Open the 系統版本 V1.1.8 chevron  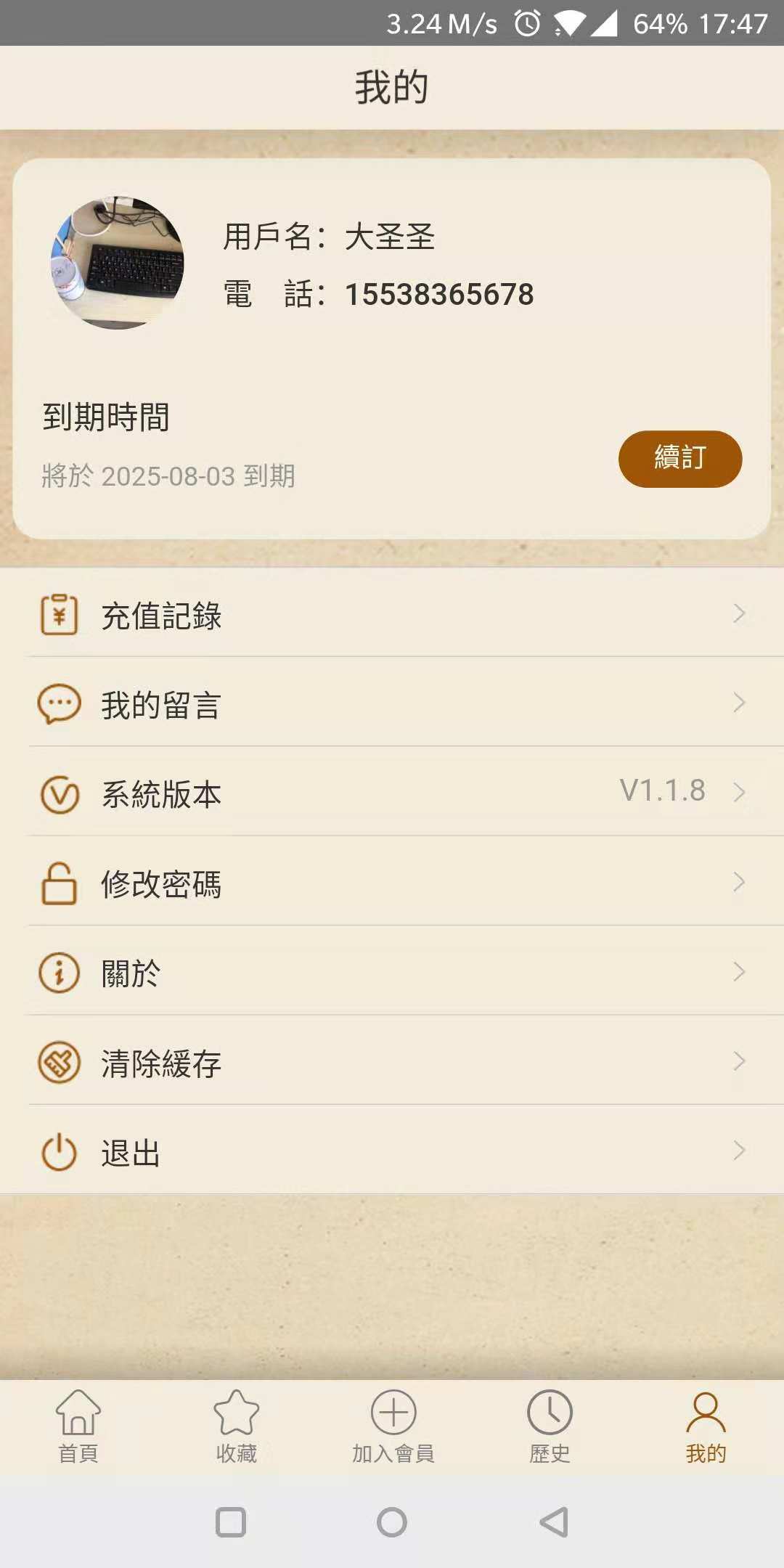[x=739, y=793]
